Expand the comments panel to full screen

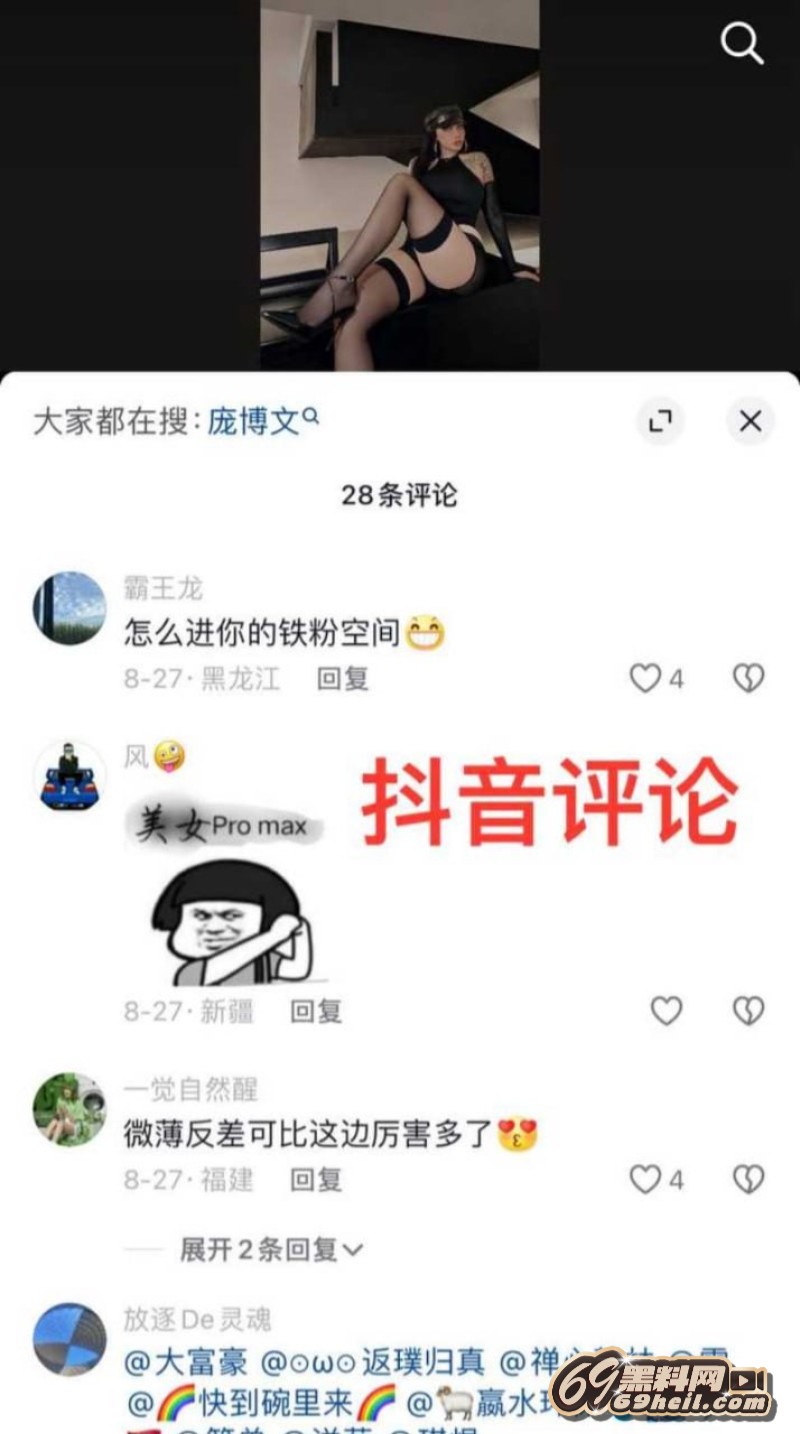(x=660, y=421)
